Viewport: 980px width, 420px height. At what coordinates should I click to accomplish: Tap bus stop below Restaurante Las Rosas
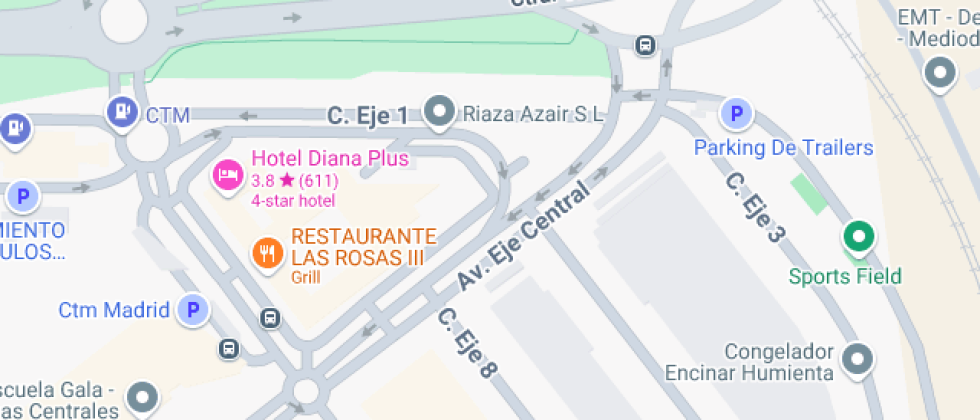click(270, 318)
